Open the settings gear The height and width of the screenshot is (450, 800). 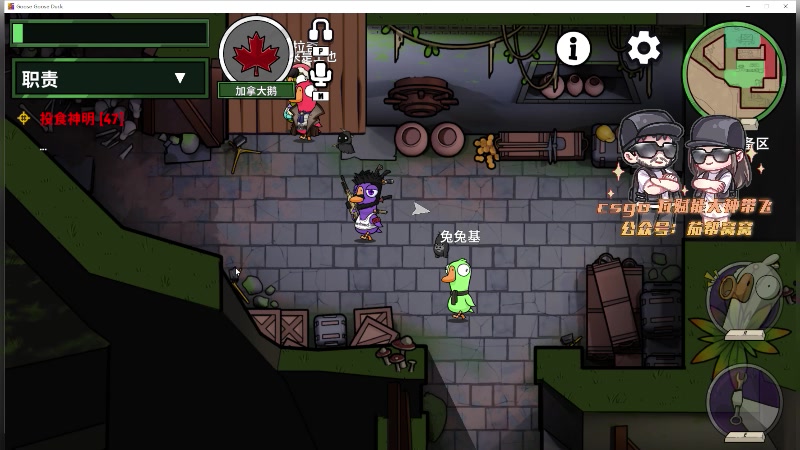coord(643,47)
